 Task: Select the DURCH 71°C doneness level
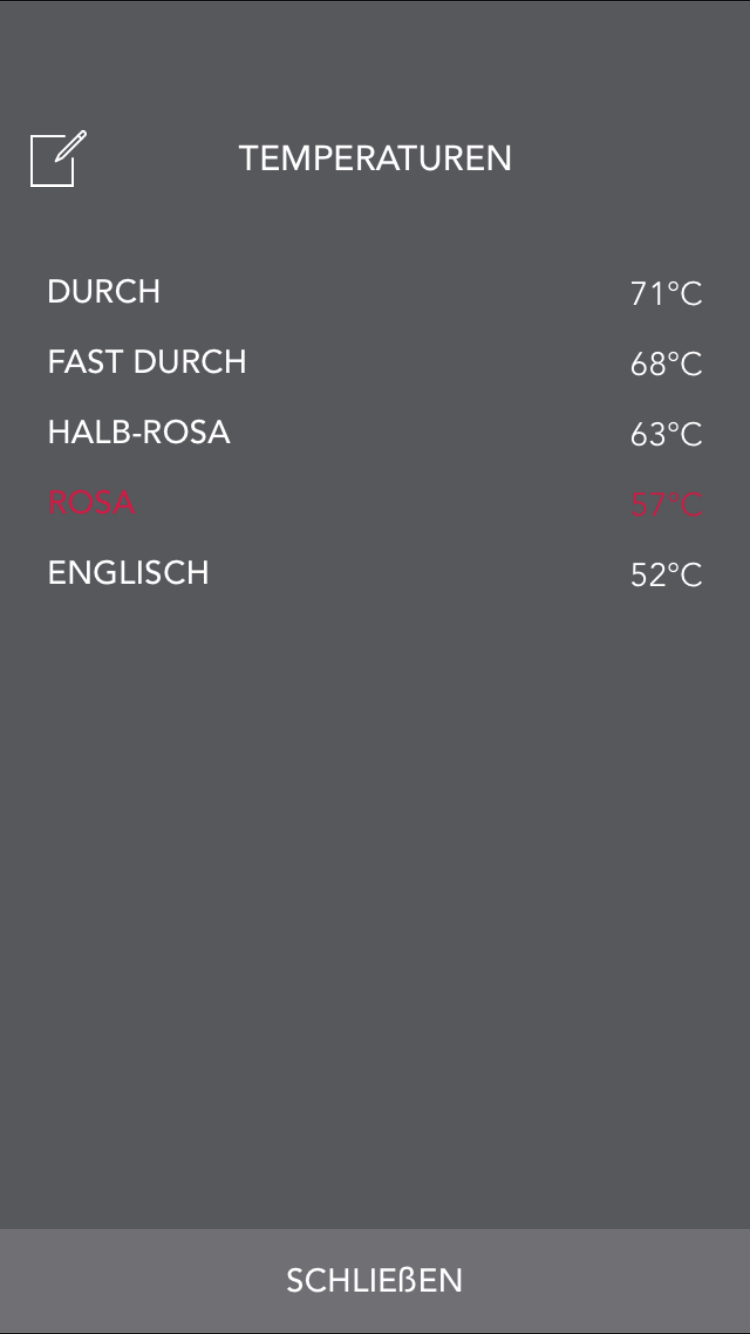coord(374,292)
